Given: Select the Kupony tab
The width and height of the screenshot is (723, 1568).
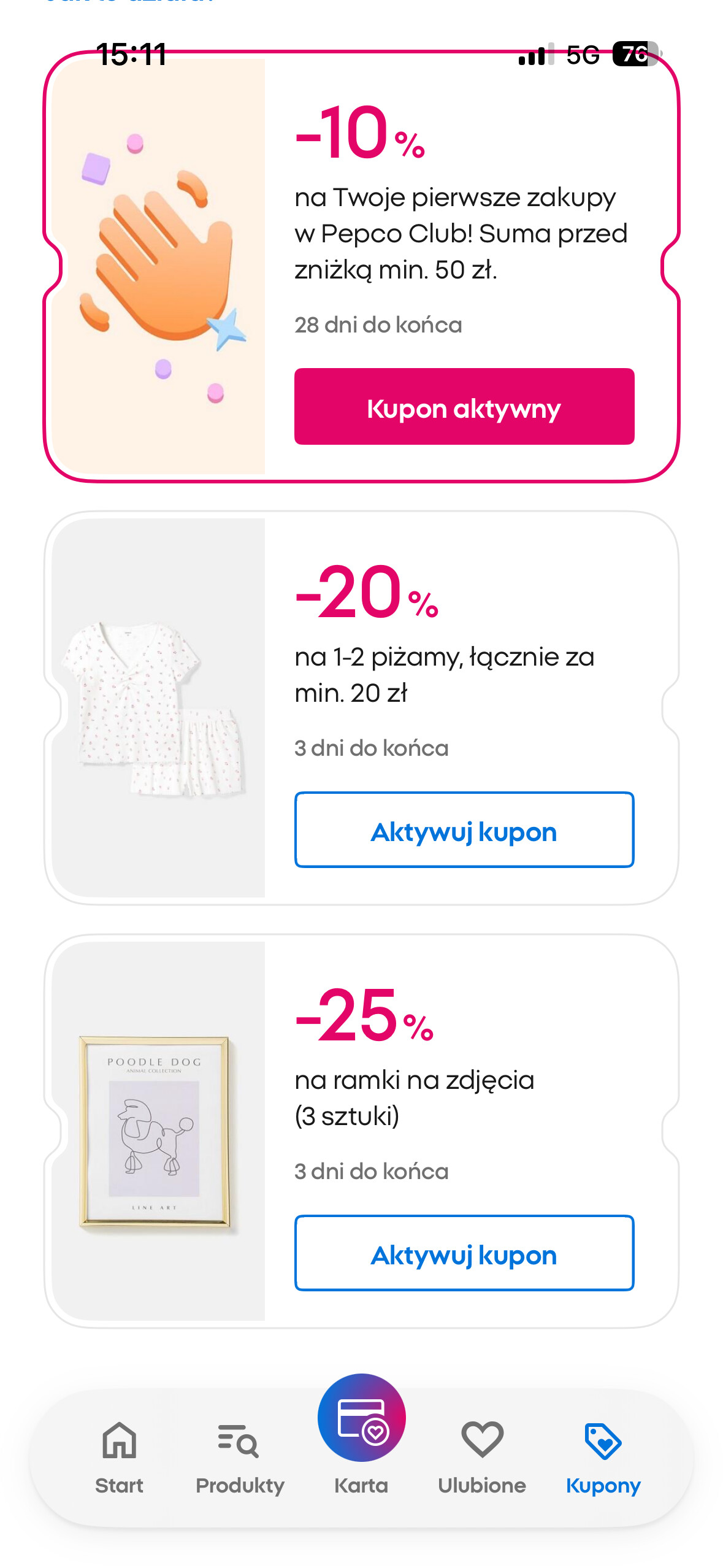Looking at the screenshot, I should click(603, 1456).
